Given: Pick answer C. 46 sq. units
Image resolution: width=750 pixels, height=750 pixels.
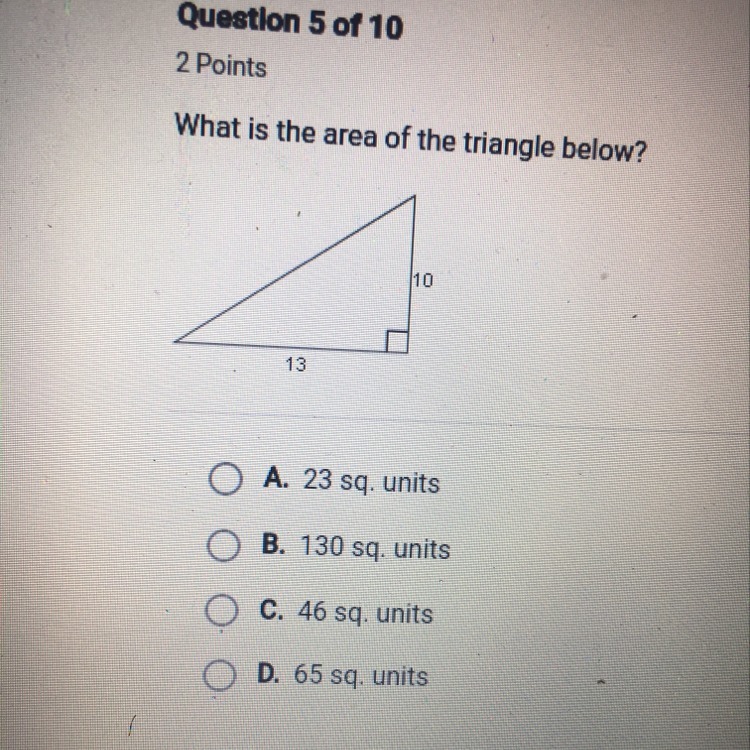Looking at the screenshot, I should pos(222,613).
